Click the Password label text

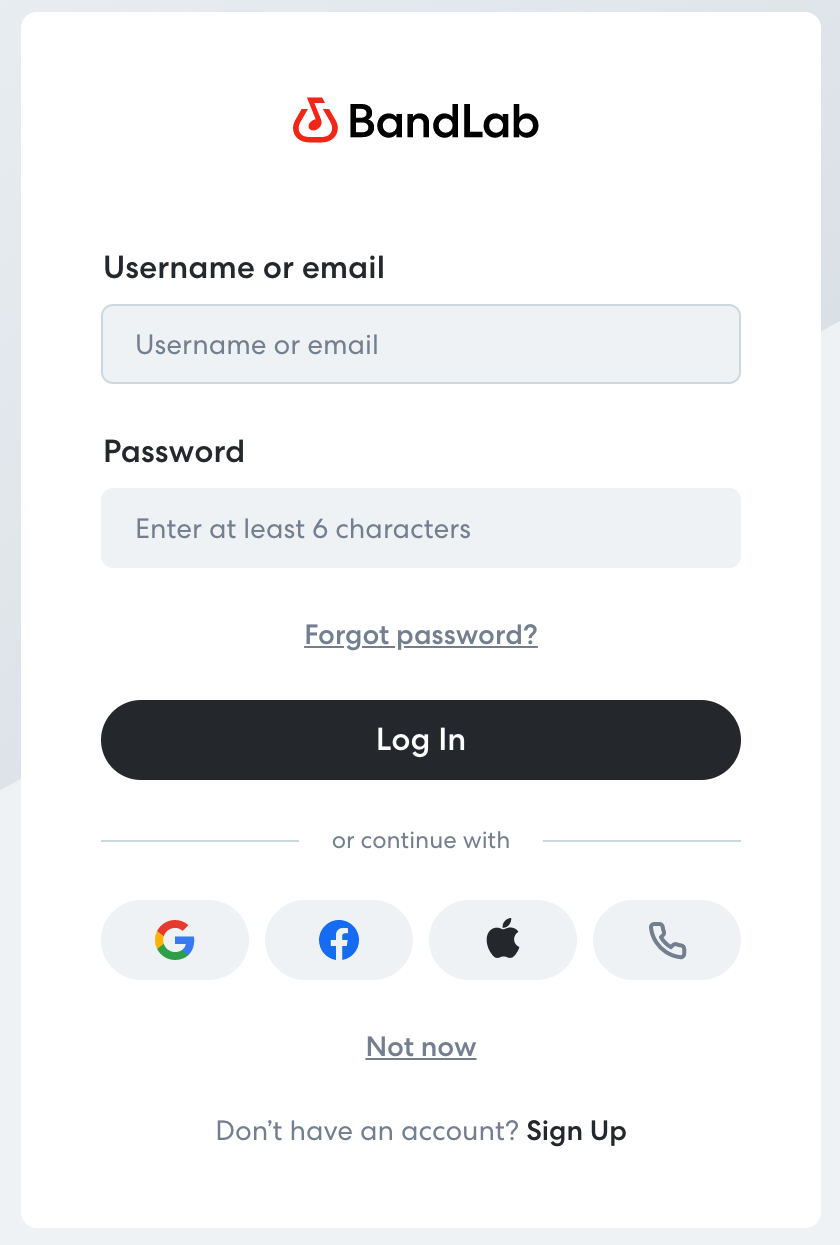click(173, 451)
